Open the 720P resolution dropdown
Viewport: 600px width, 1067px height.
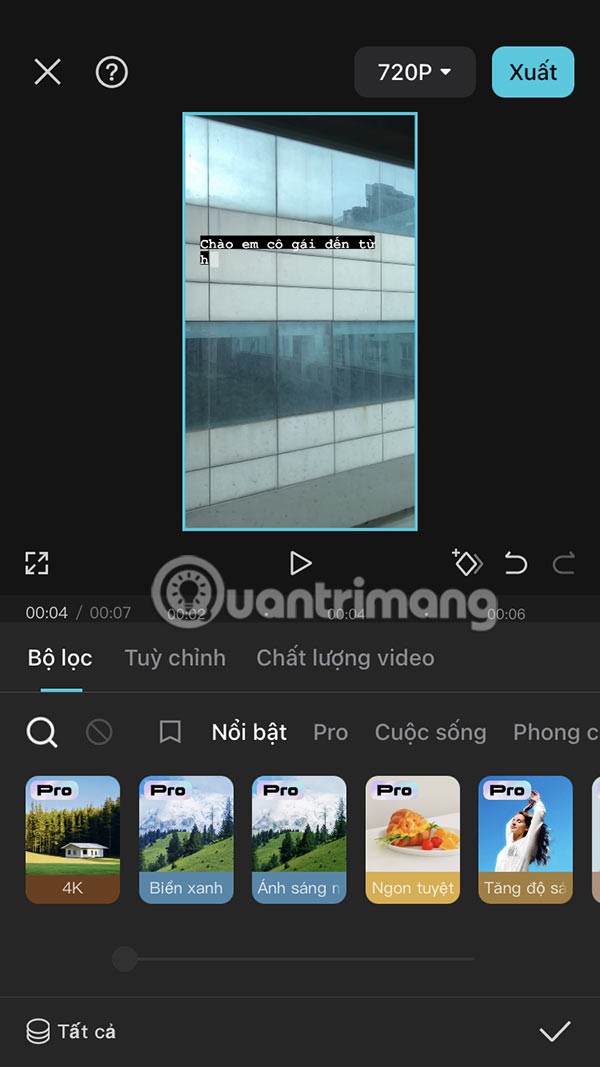point(414,72)
